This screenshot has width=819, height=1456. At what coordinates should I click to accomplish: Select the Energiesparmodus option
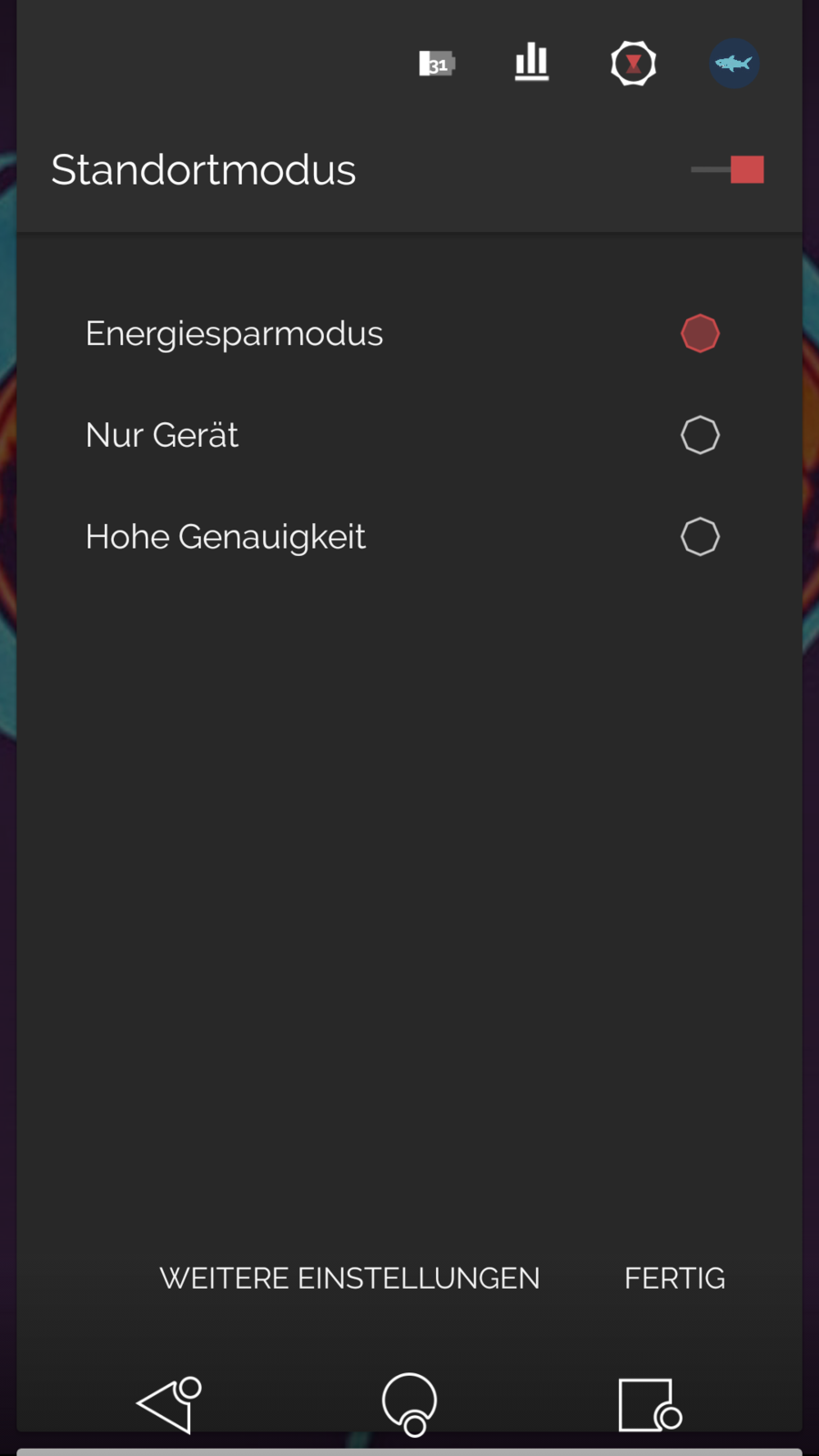[699, 333]
